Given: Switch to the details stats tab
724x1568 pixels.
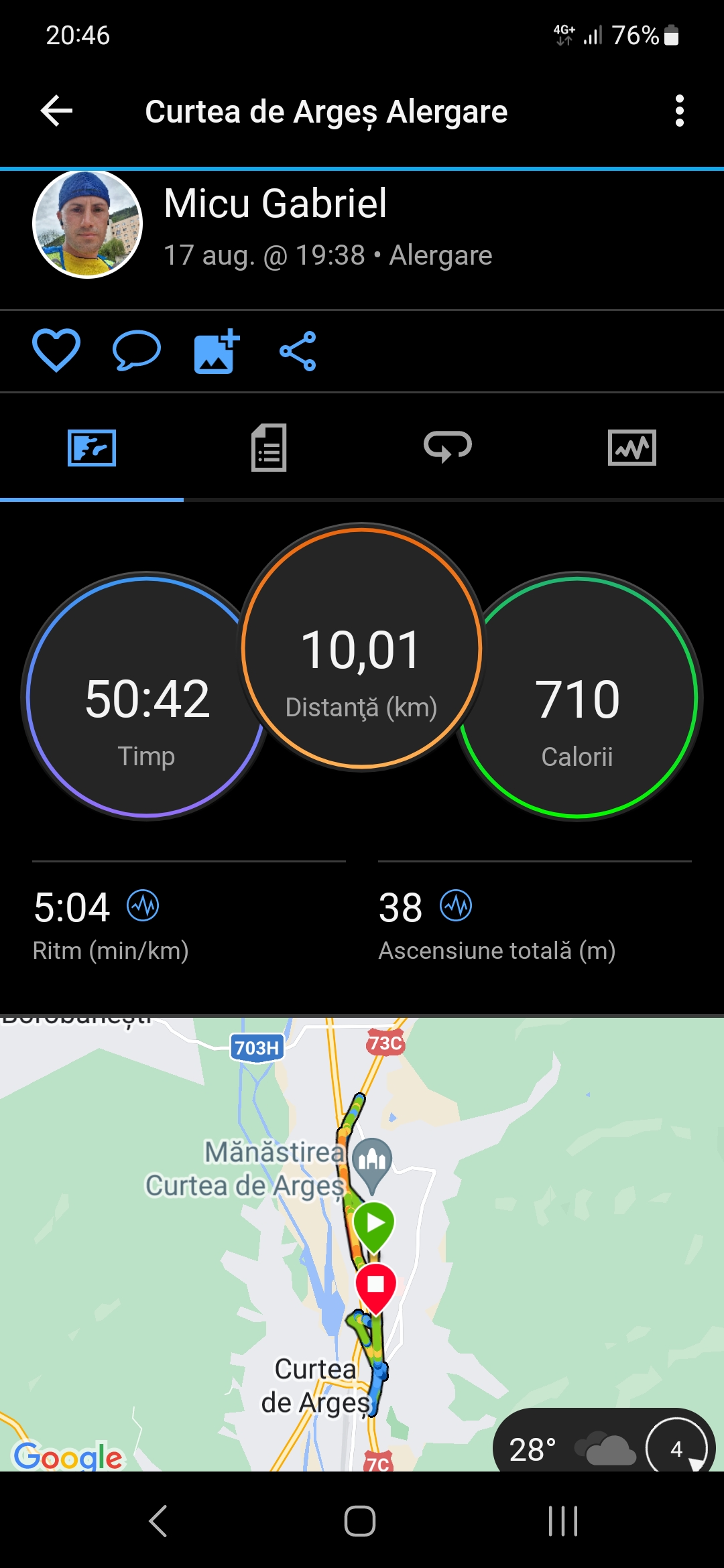Looking at the screenshot, I should coord(269,447).
